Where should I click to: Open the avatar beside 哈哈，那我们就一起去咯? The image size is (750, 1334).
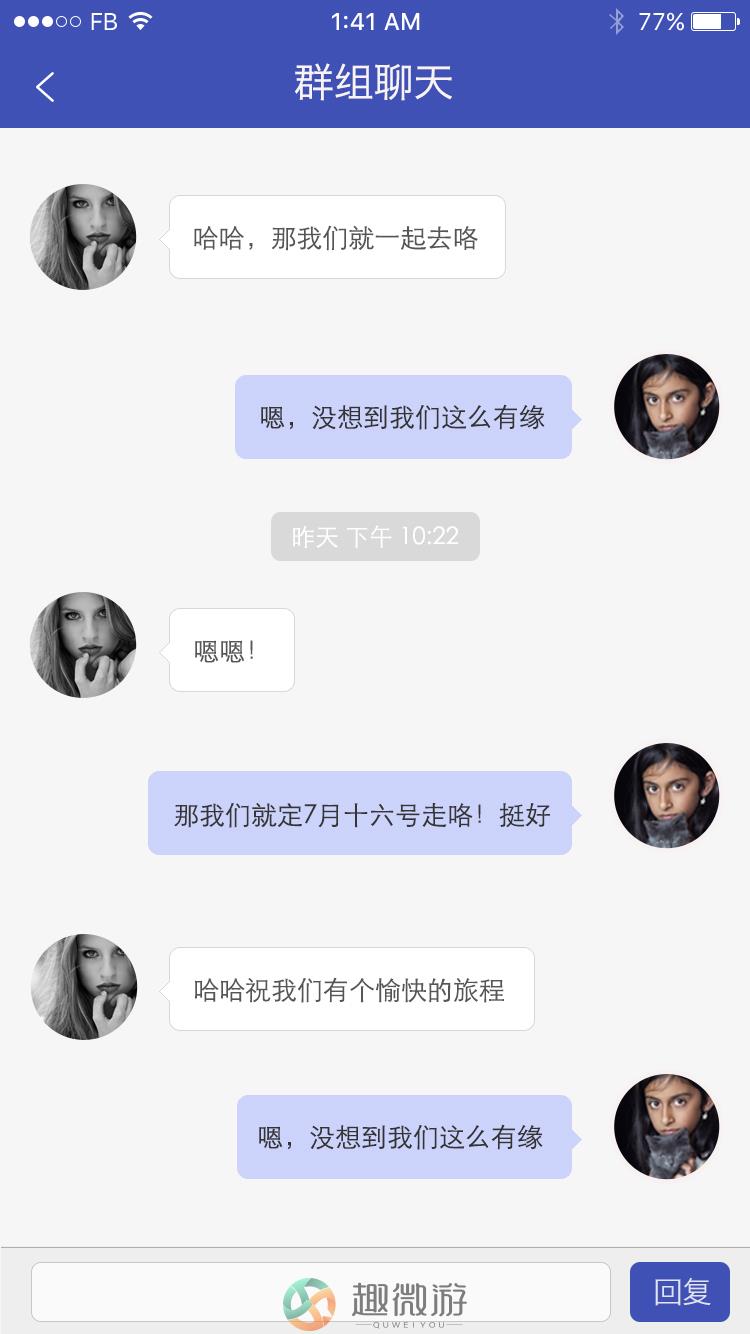point(83,237)
